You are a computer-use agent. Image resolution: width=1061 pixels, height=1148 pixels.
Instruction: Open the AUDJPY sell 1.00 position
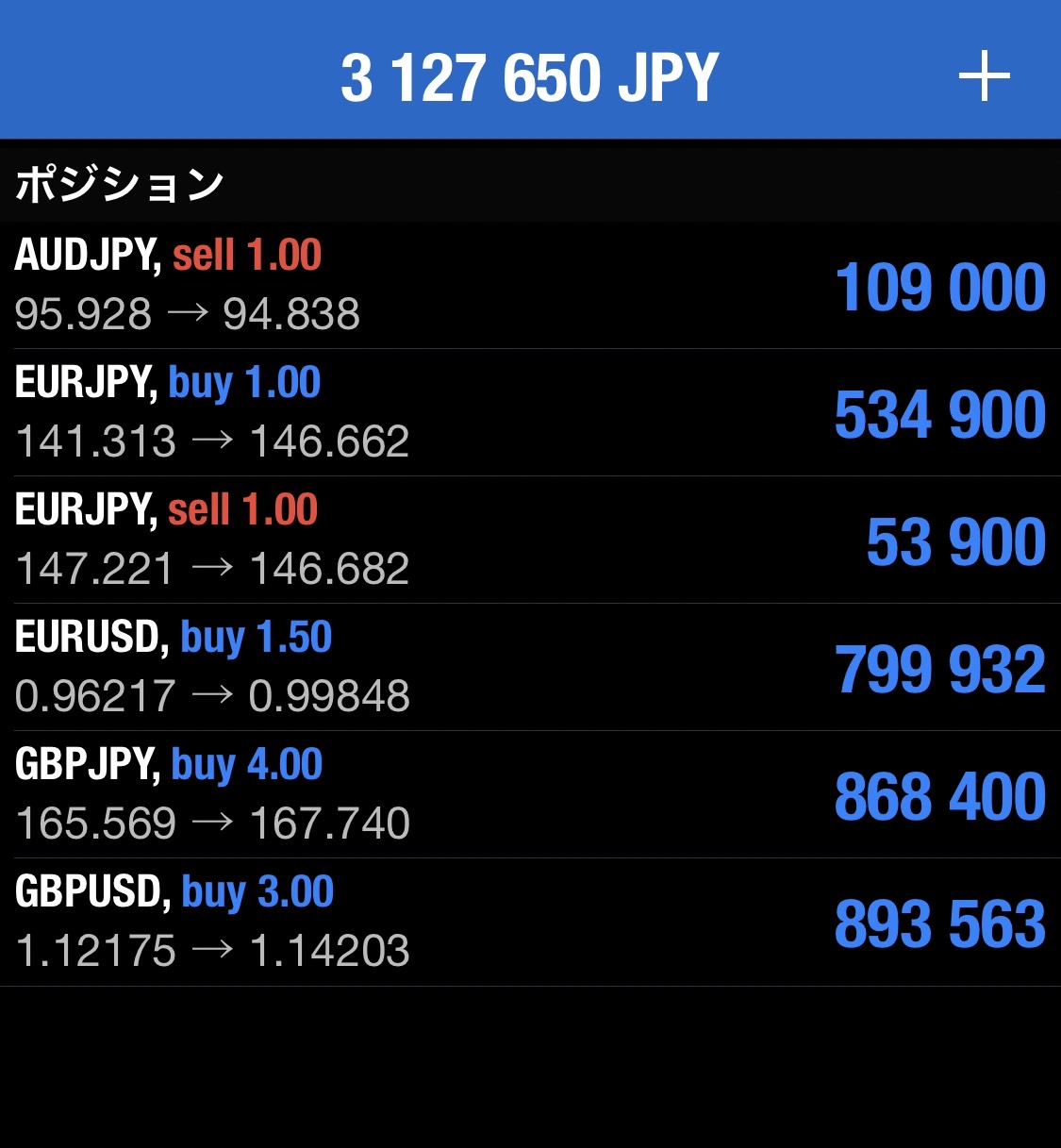(530, 285)
